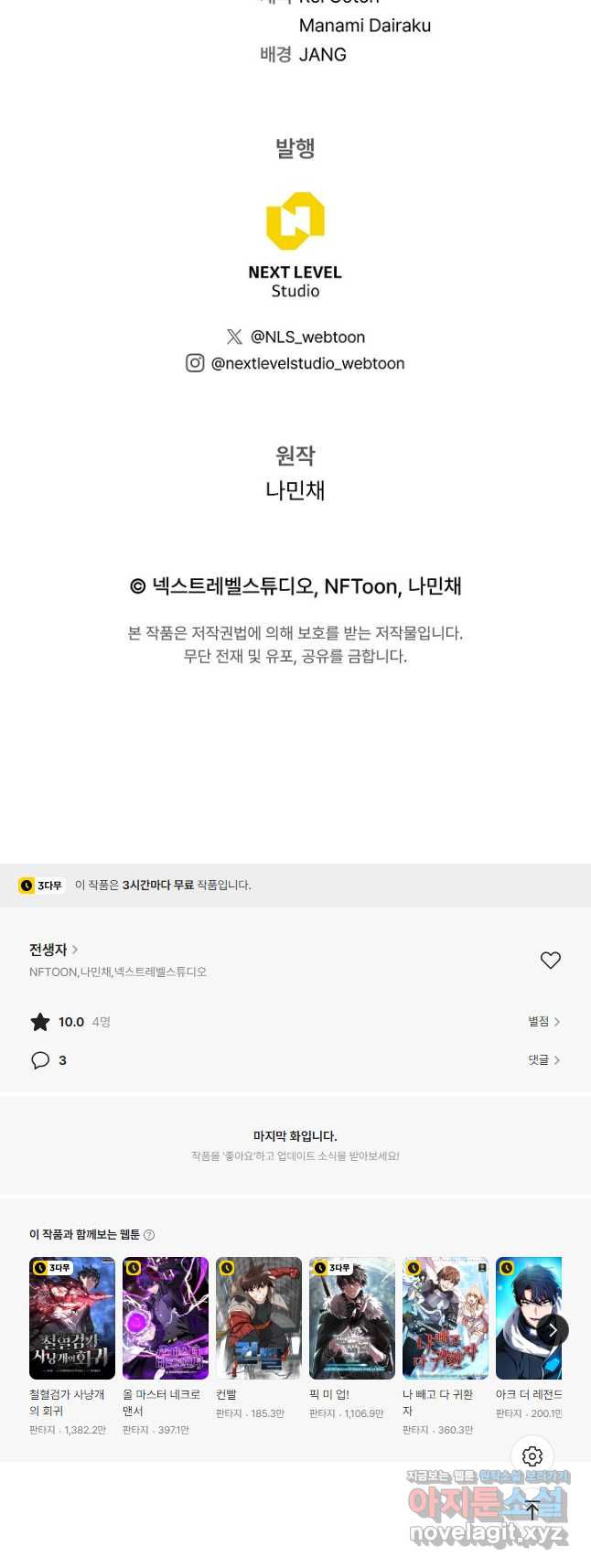Show more recommended webtoons with the arrow
The image size is (591, 1568).
[x=552, y=1330]
